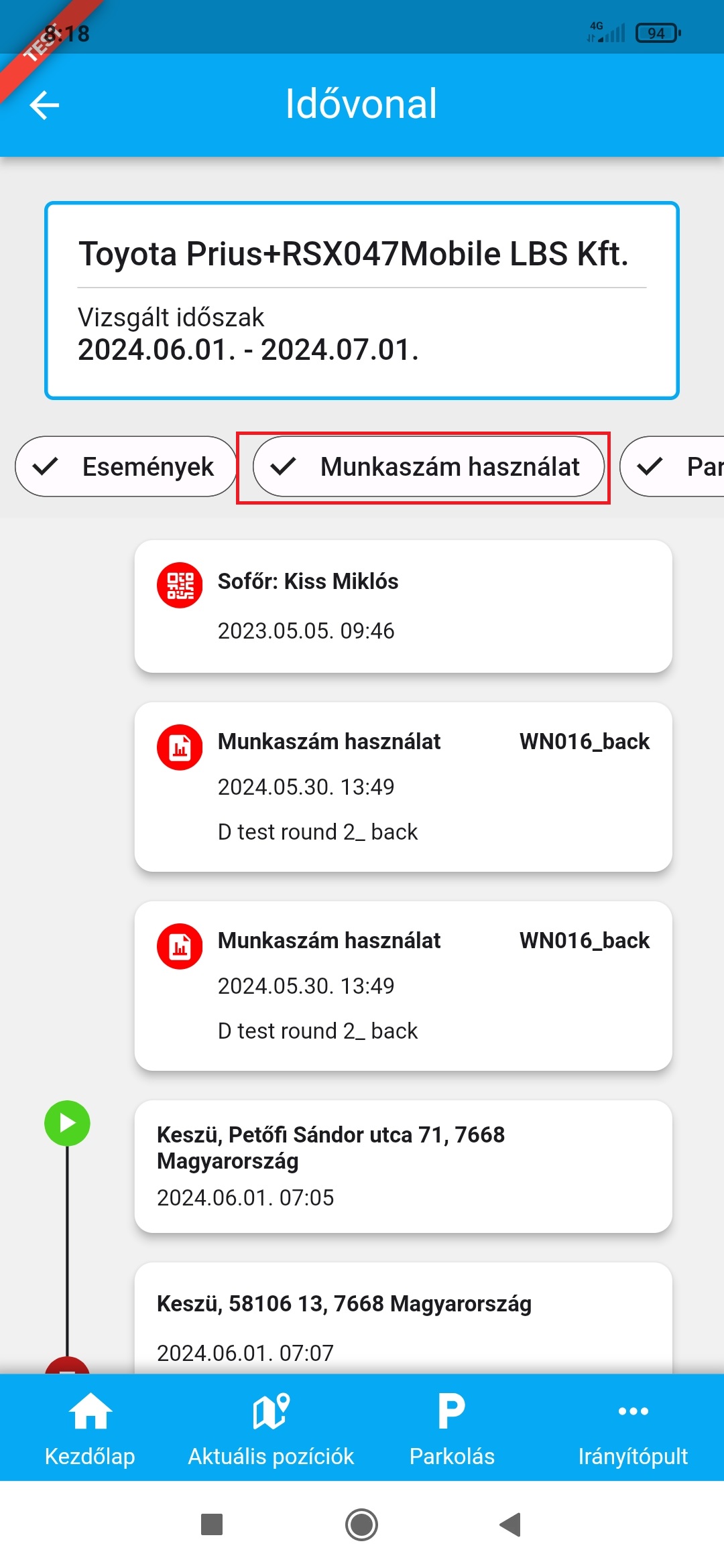Image resolution: width=724 pixels, height=1568 pixels.
Task: Open the system recent apps button
Action: coord(212,1525)
